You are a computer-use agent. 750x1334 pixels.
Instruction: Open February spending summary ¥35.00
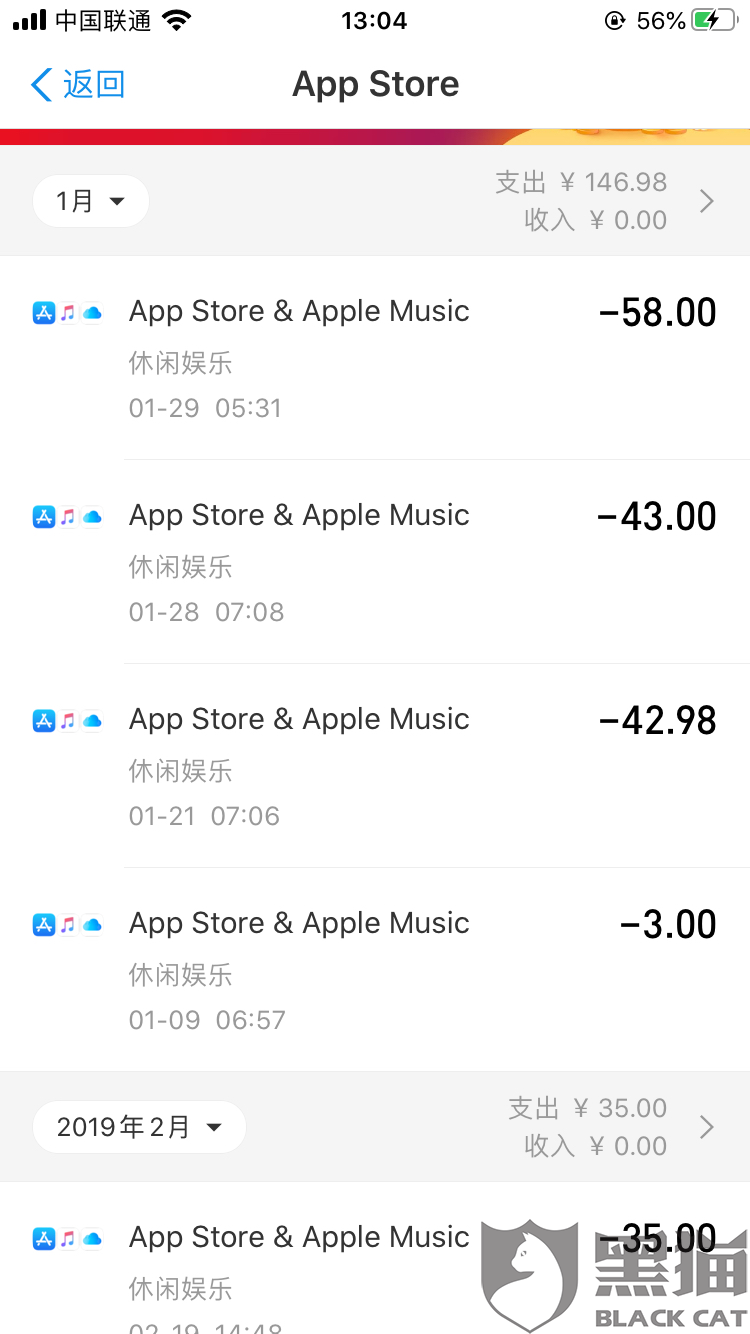click(x=610, y=1127)
